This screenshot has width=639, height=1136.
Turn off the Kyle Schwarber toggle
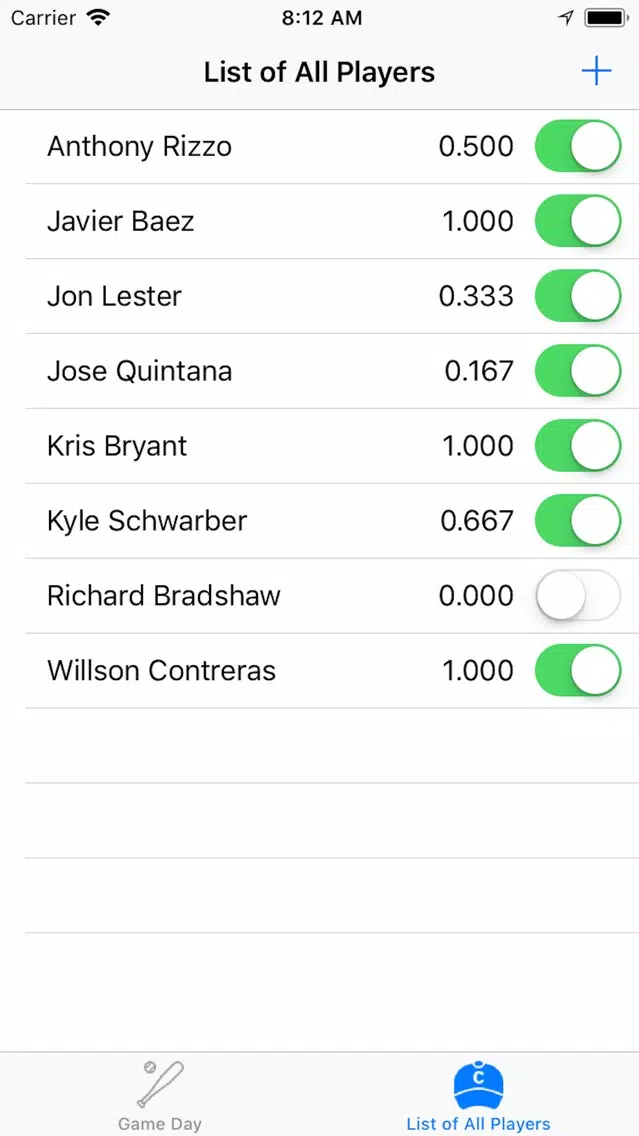(x=578, y=520)
